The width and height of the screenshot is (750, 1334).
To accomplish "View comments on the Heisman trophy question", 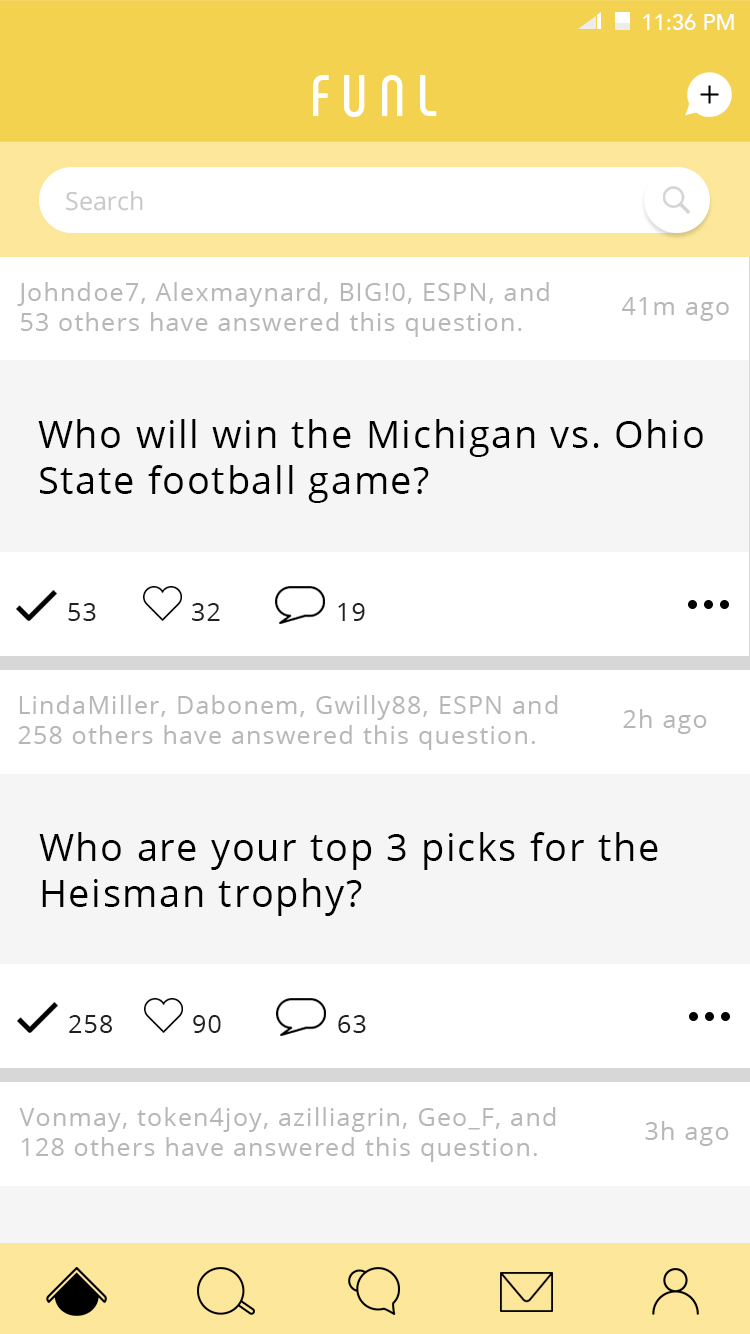I will coord(301,1017).
